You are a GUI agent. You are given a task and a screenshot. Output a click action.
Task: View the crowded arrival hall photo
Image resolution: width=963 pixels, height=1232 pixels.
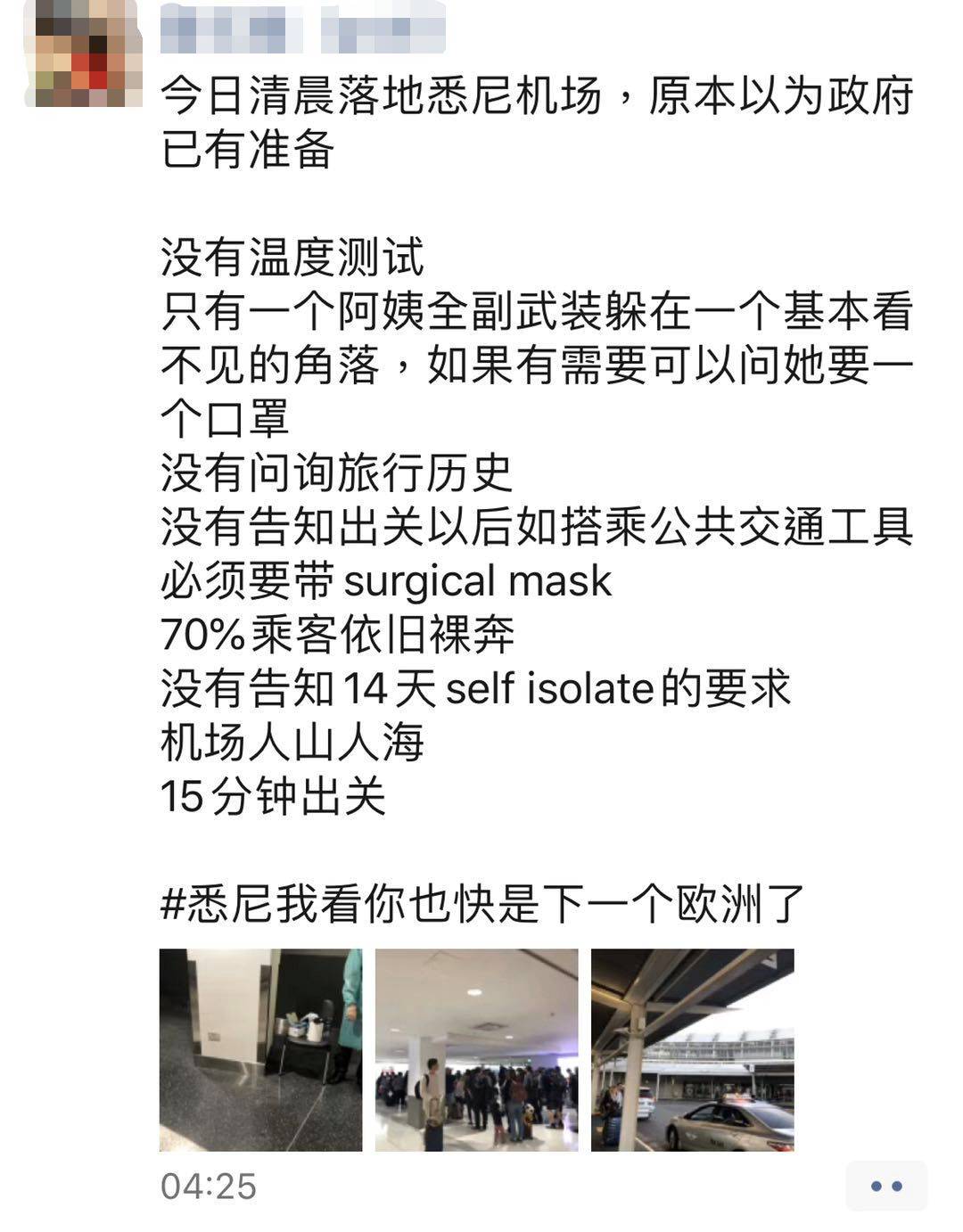476,1049
